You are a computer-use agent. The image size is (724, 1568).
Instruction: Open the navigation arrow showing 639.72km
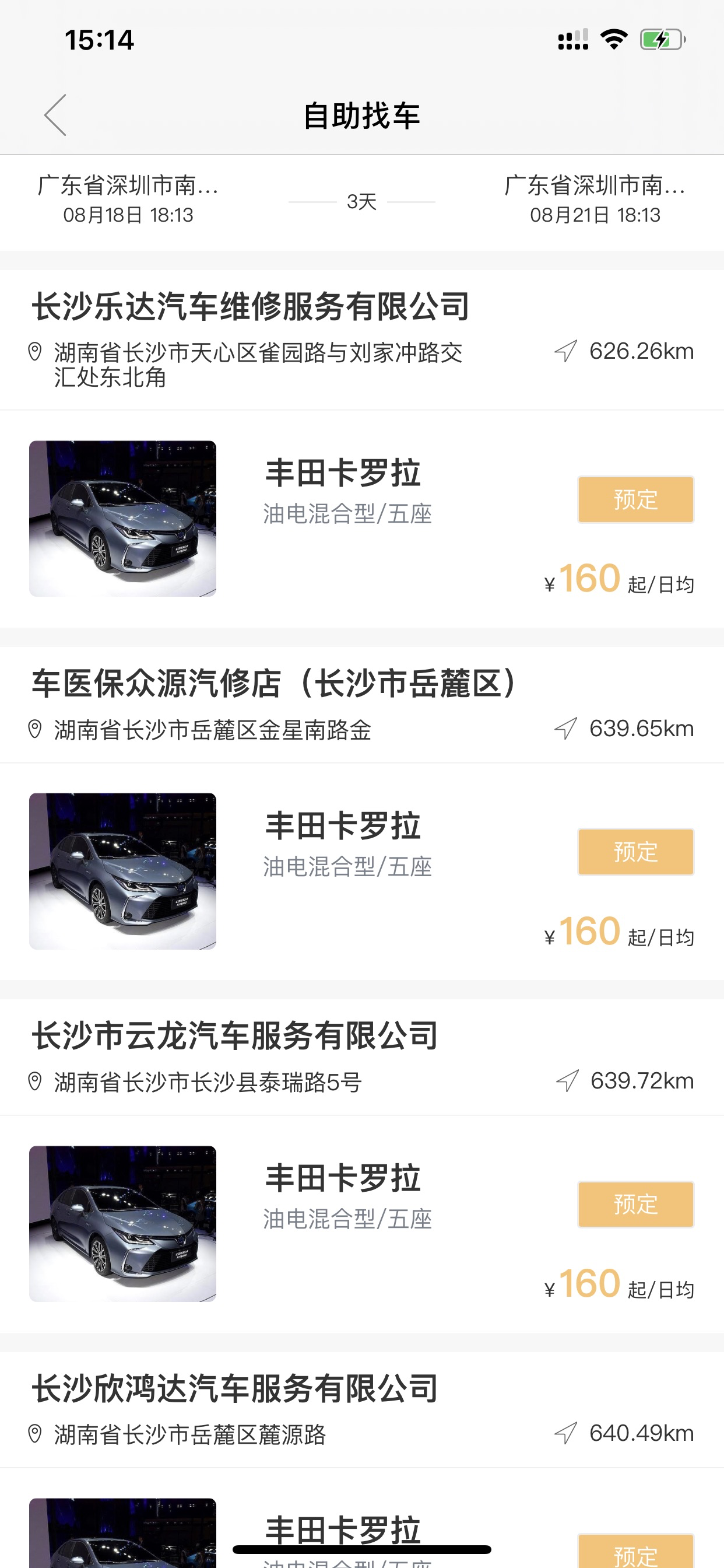[x=567, y=1081]
